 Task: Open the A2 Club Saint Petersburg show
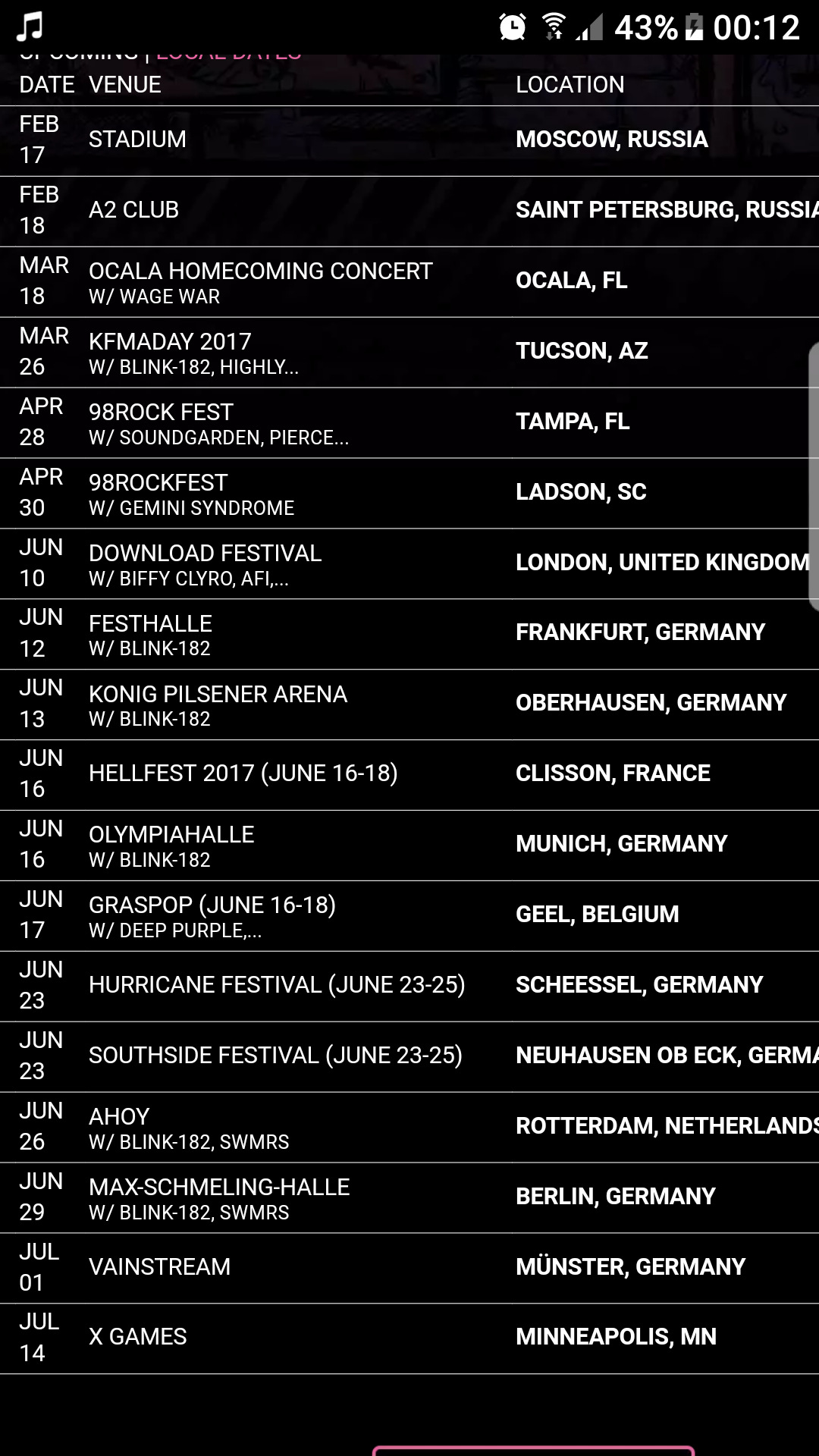(409, 212)
